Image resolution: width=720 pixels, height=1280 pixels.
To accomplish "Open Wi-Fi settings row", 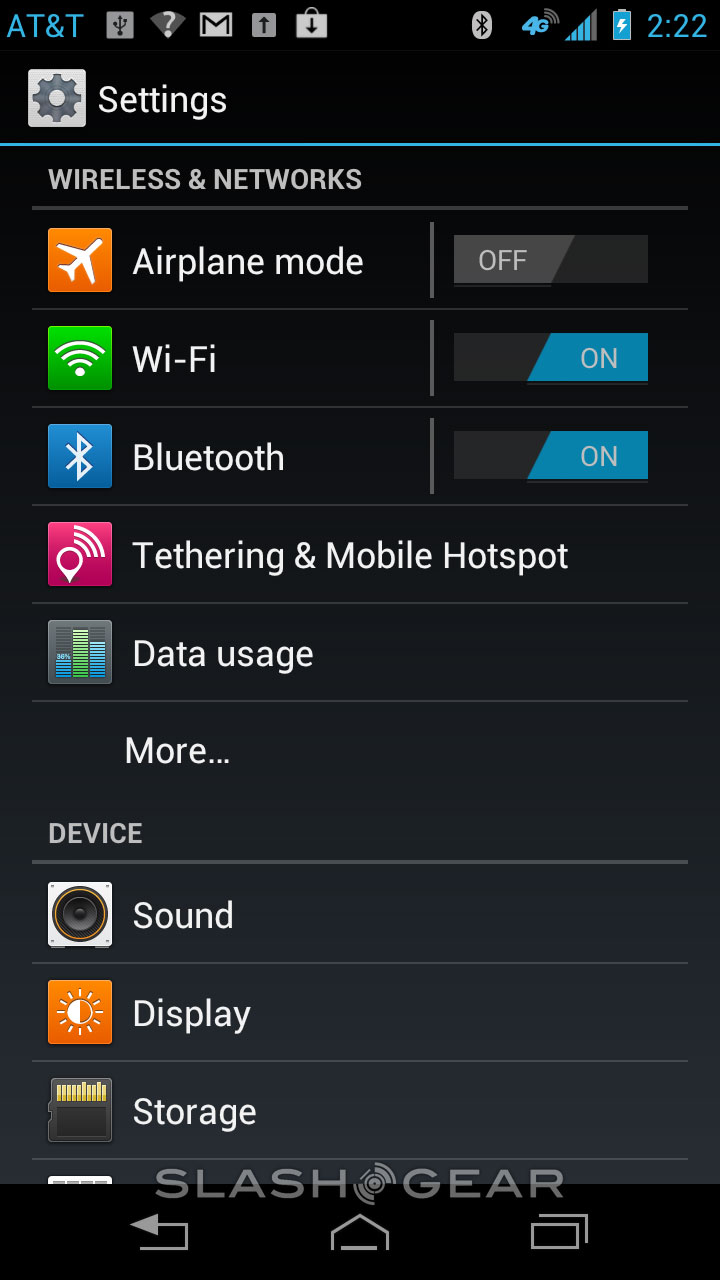I will (x=230, y=359).
